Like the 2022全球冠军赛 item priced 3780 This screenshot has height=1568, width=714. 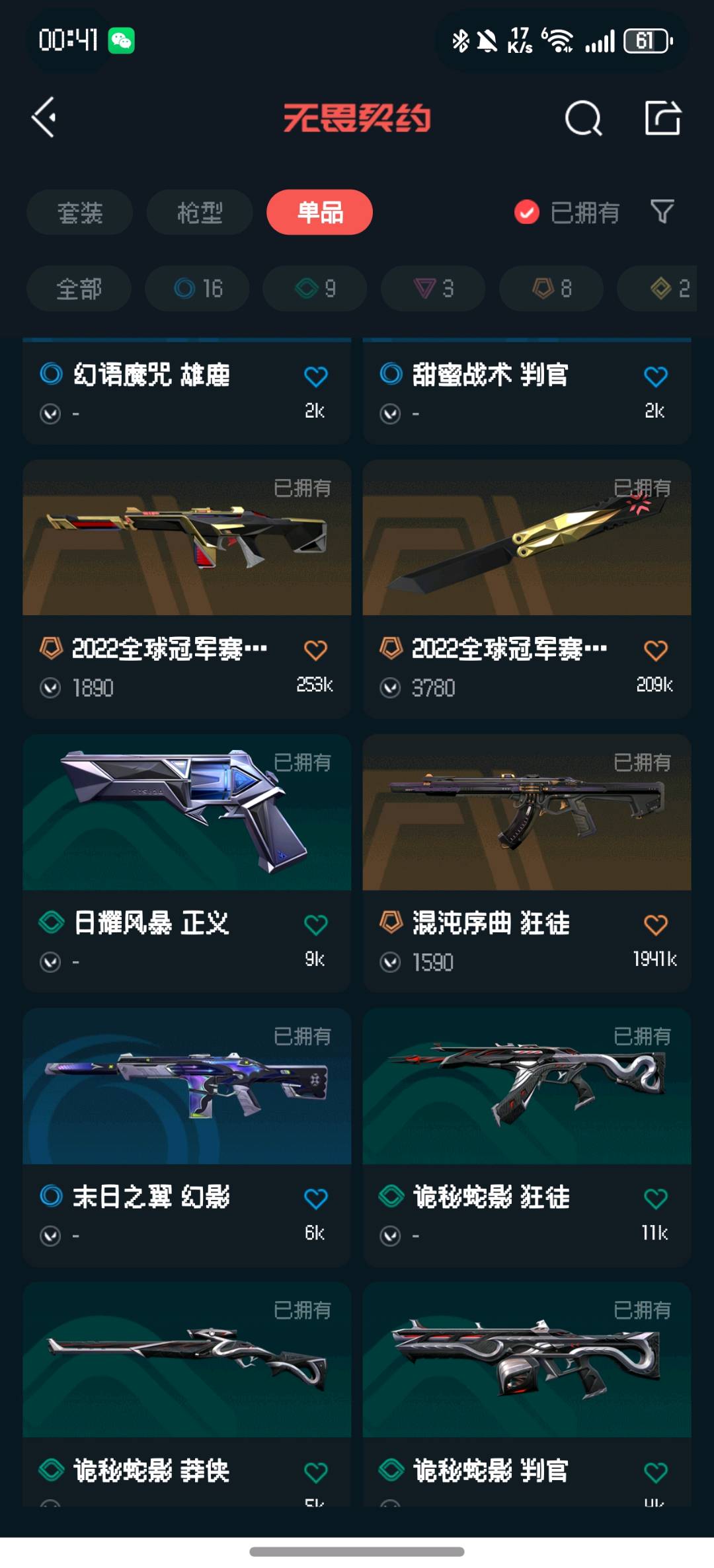pyautogui.click(x=655, y=650)
